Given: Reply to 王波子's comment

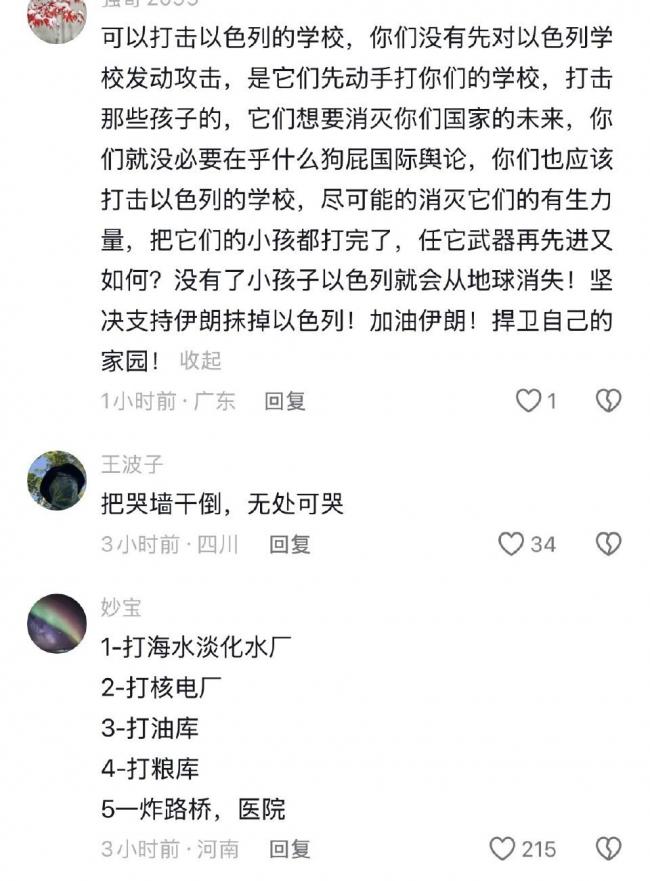Looking at the screenshot, I should (290, 544).
